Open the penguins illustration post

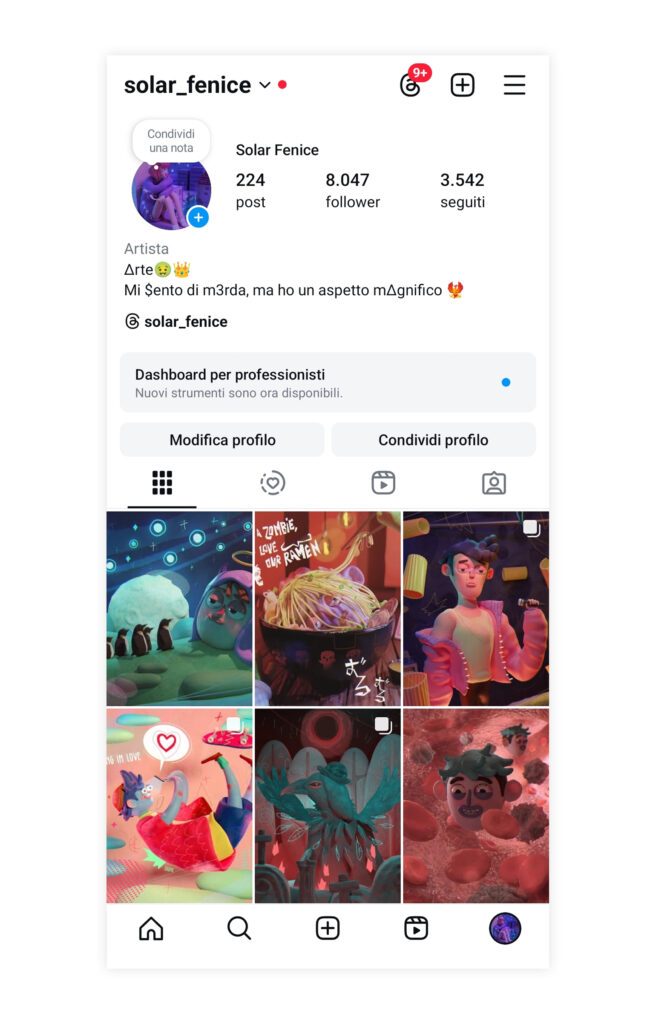[x=180, y=608]
